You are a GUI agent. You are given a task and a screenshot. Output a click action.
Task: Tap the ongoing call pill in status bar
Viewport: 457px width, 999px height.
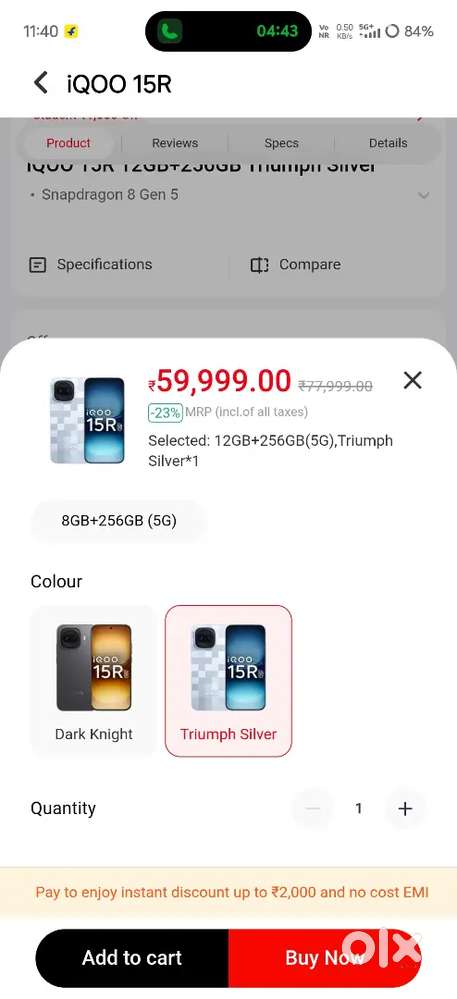point(228,31)
